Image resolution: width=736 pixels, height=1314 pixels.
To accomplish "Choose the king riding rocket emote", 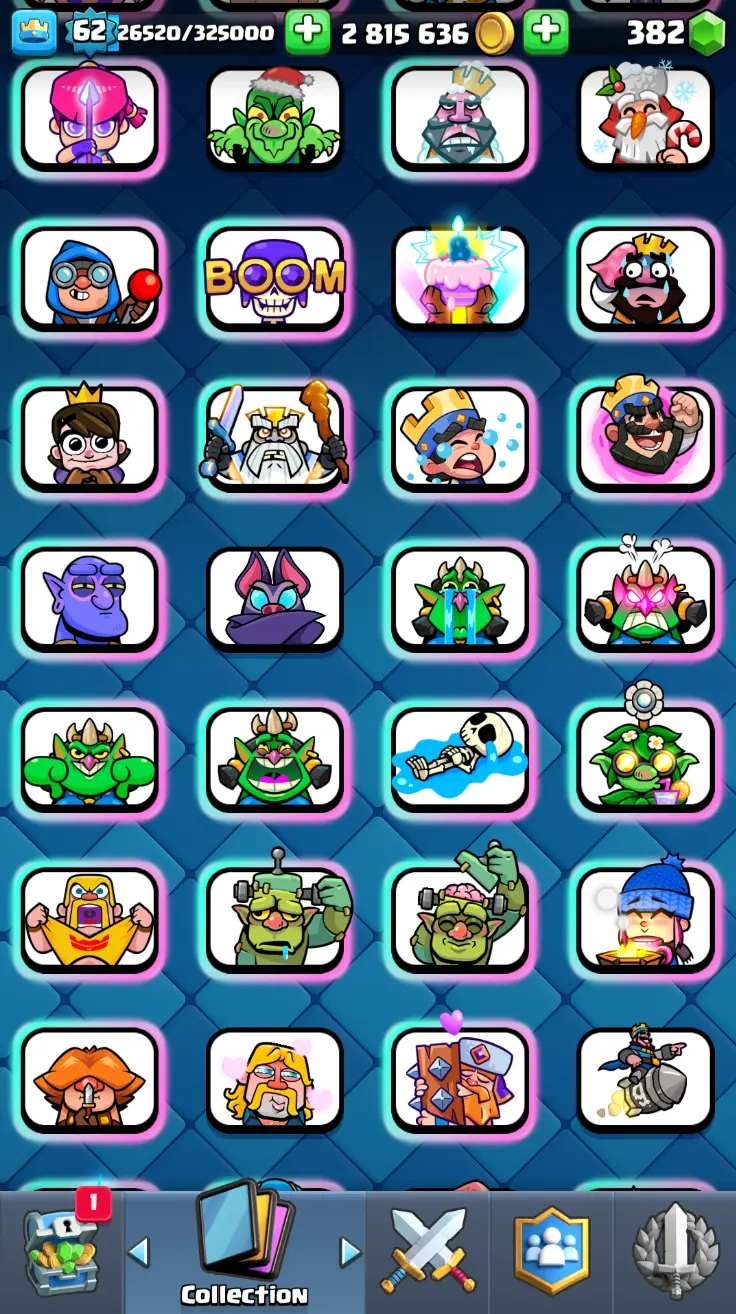I will pos(645,1078).
